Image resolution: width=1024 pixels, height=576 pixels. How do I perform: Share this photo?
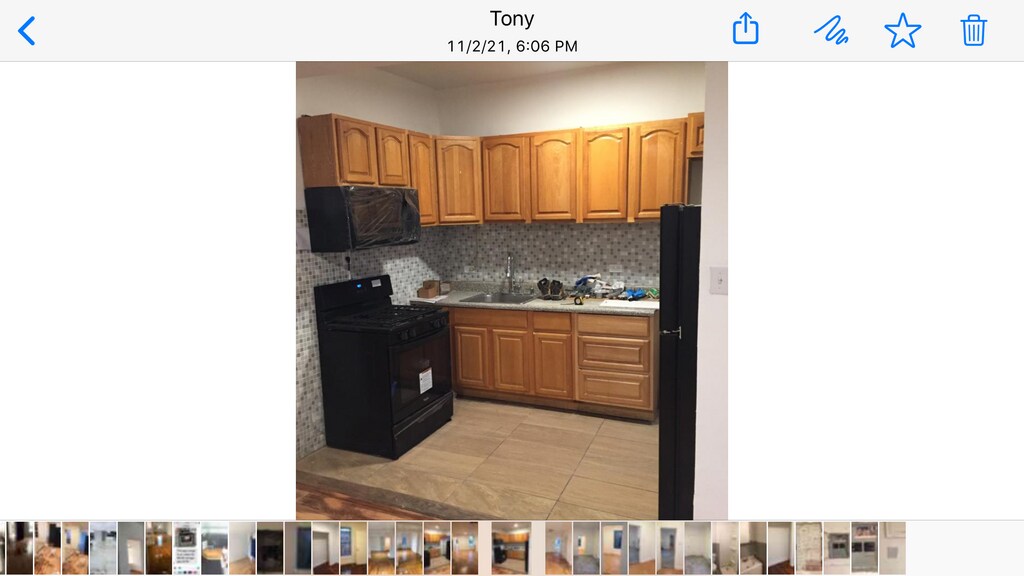745,29
